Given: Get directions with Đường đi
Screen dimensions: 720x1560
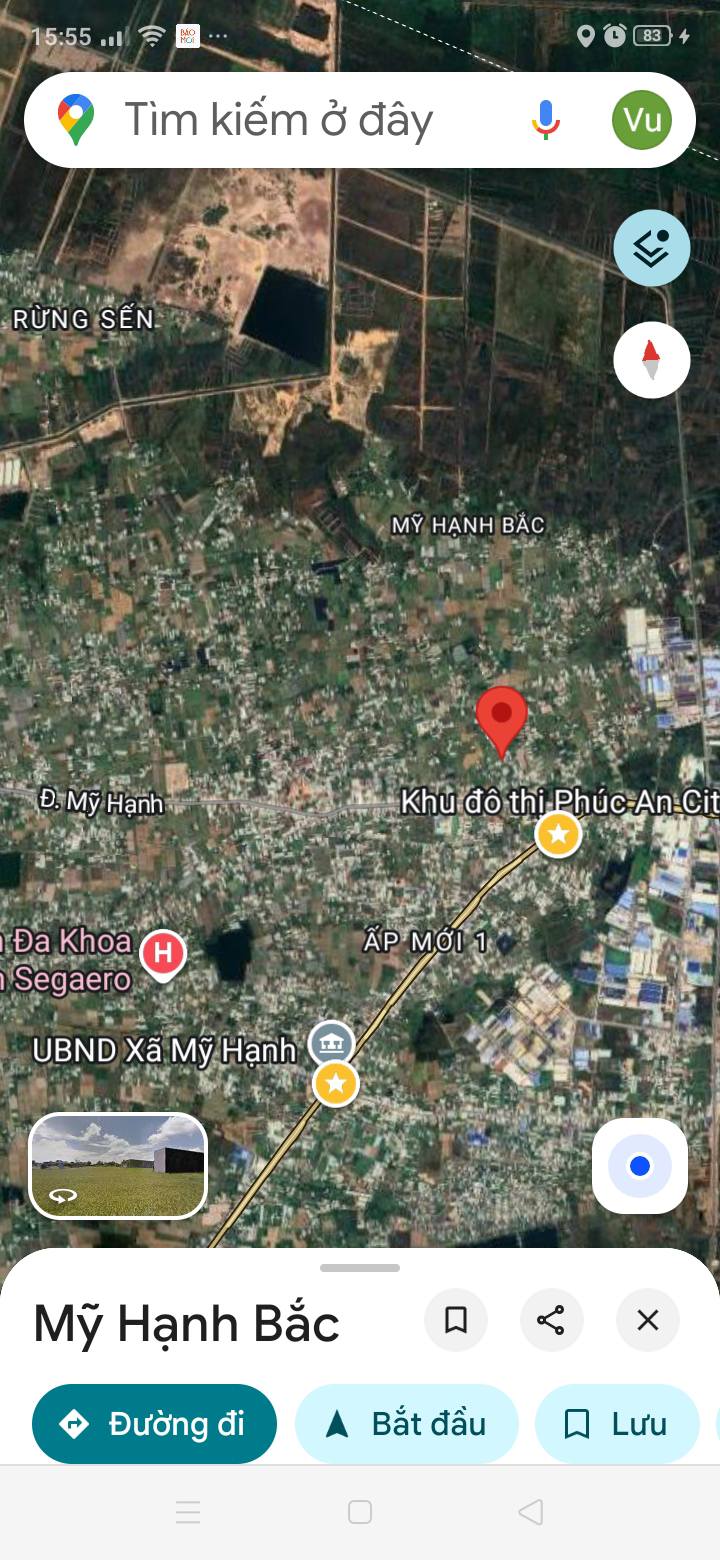Looking at the screenshot, I should point(154,1424).
